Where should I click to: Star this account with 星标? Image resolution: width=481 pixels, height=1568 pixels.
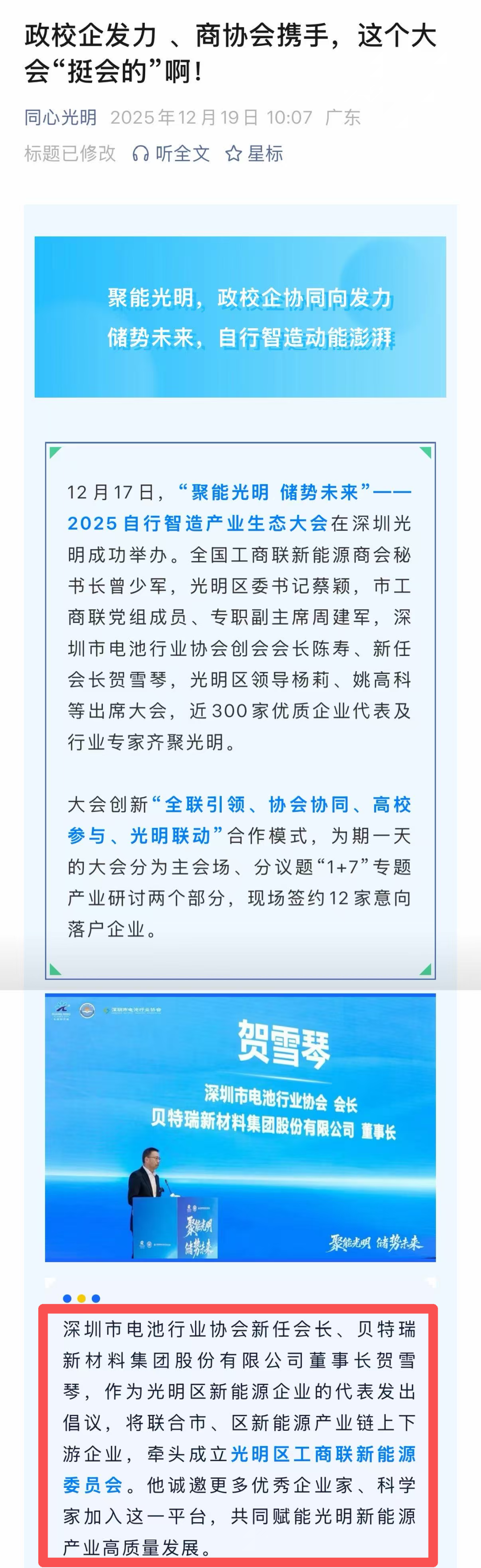(x=254, y=153)
